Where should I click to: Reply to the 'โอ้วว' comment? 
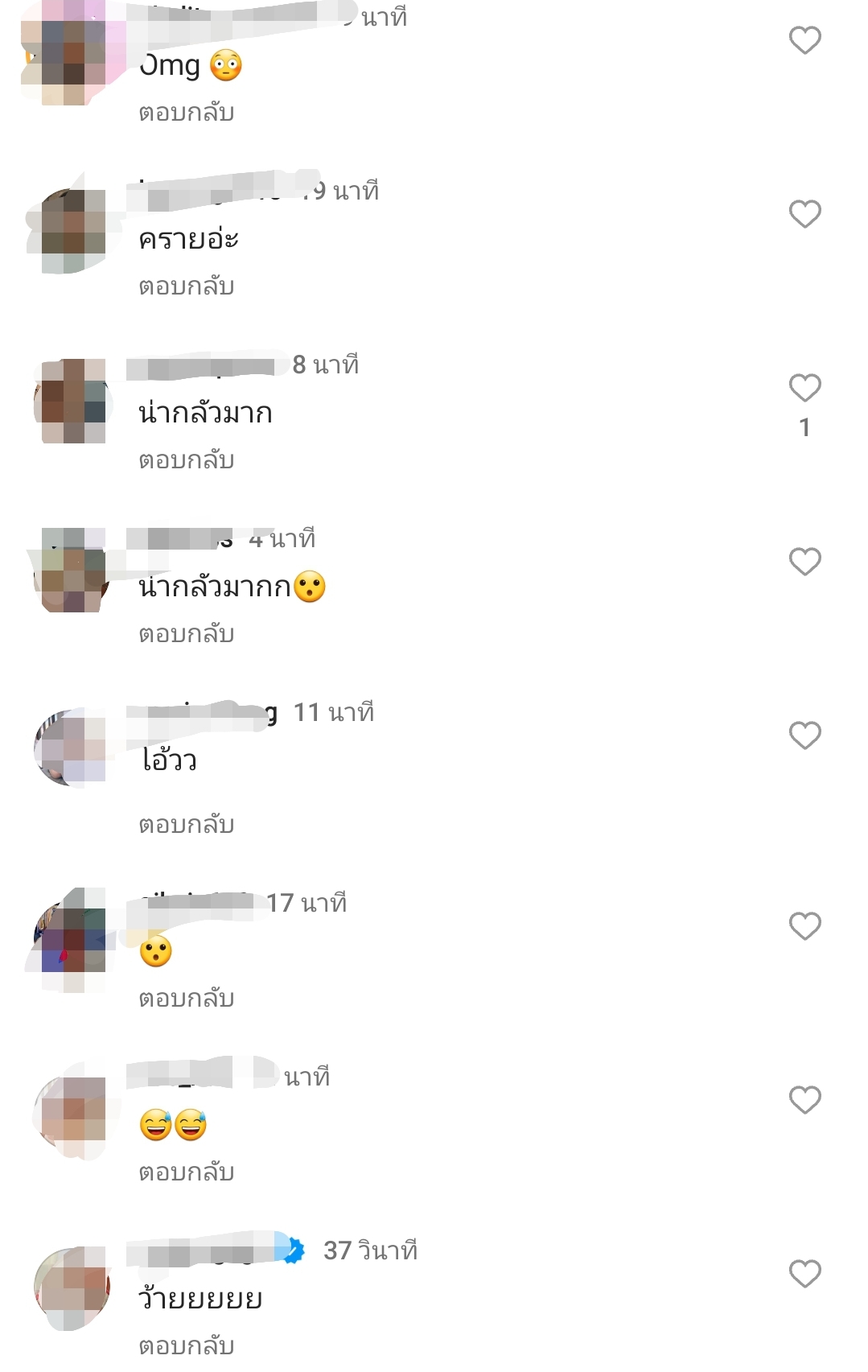point(186,824)
